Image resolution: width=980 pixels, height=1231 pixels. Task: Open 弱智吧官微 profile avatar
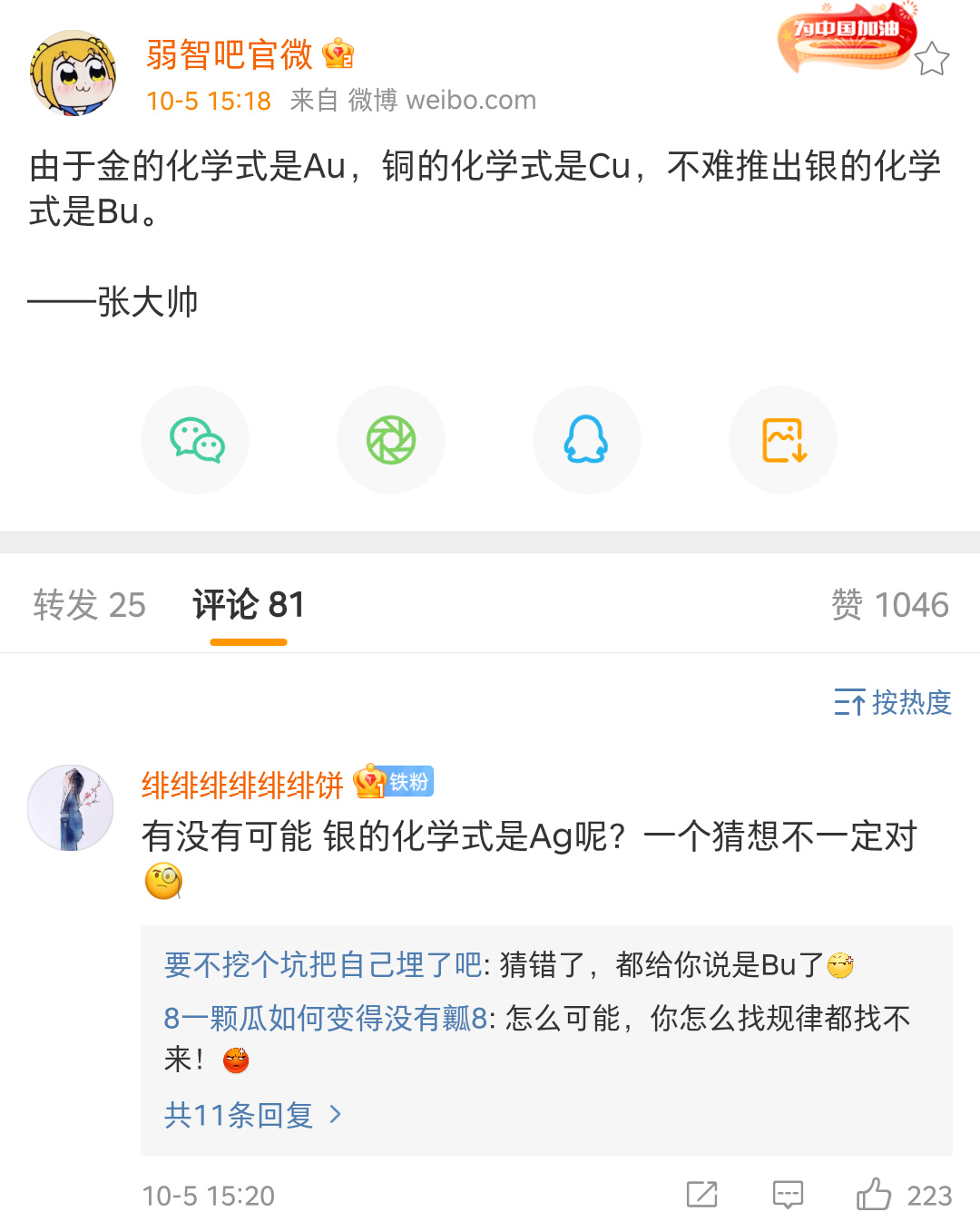(x=73, y=73)
